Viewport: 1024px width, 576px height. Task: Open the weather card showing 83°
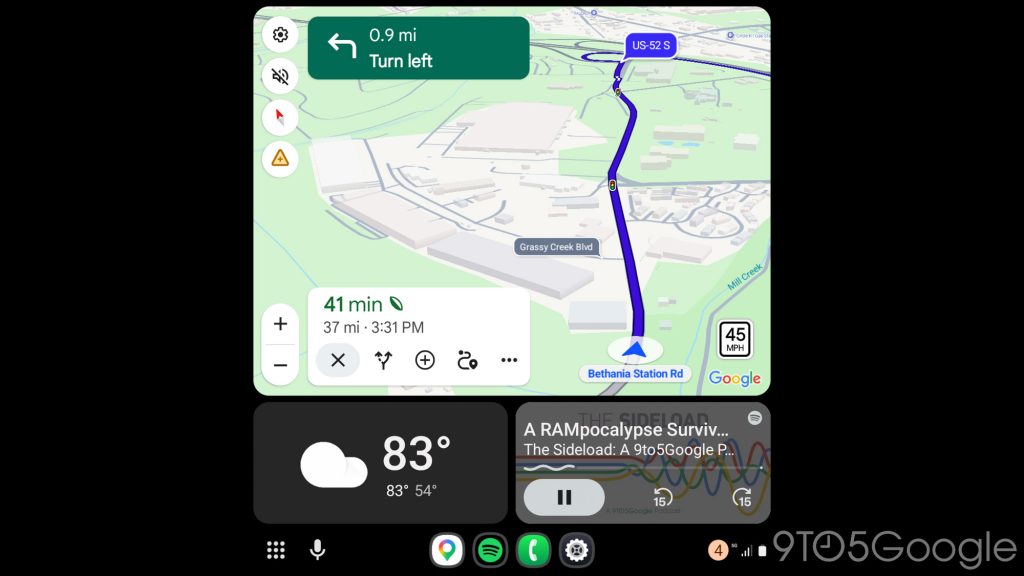tap(380, 463)
